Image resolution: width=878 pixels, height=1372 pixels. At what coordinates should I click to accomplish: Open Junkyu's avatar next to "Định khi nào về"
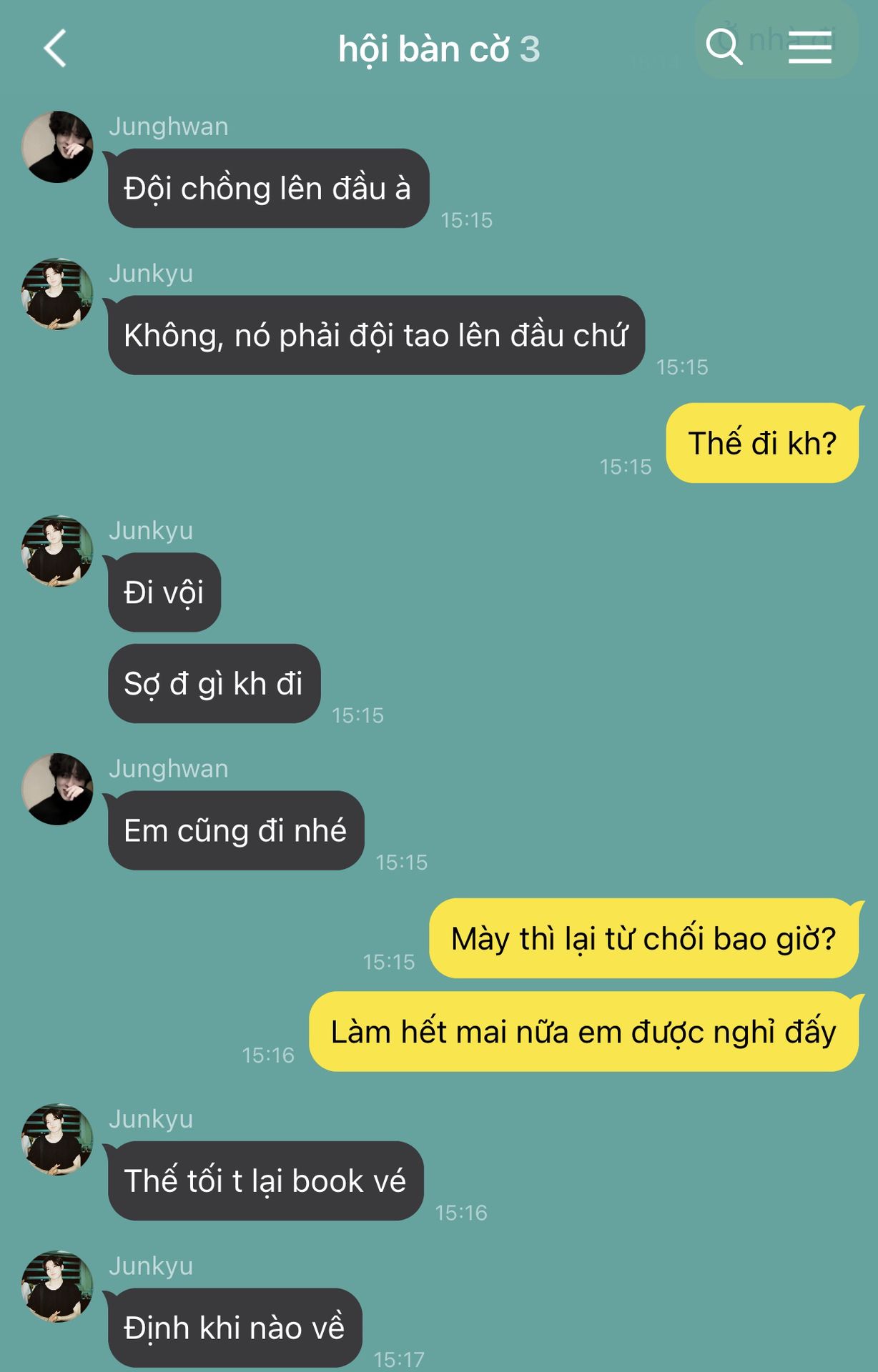[x=58, y=1287]
